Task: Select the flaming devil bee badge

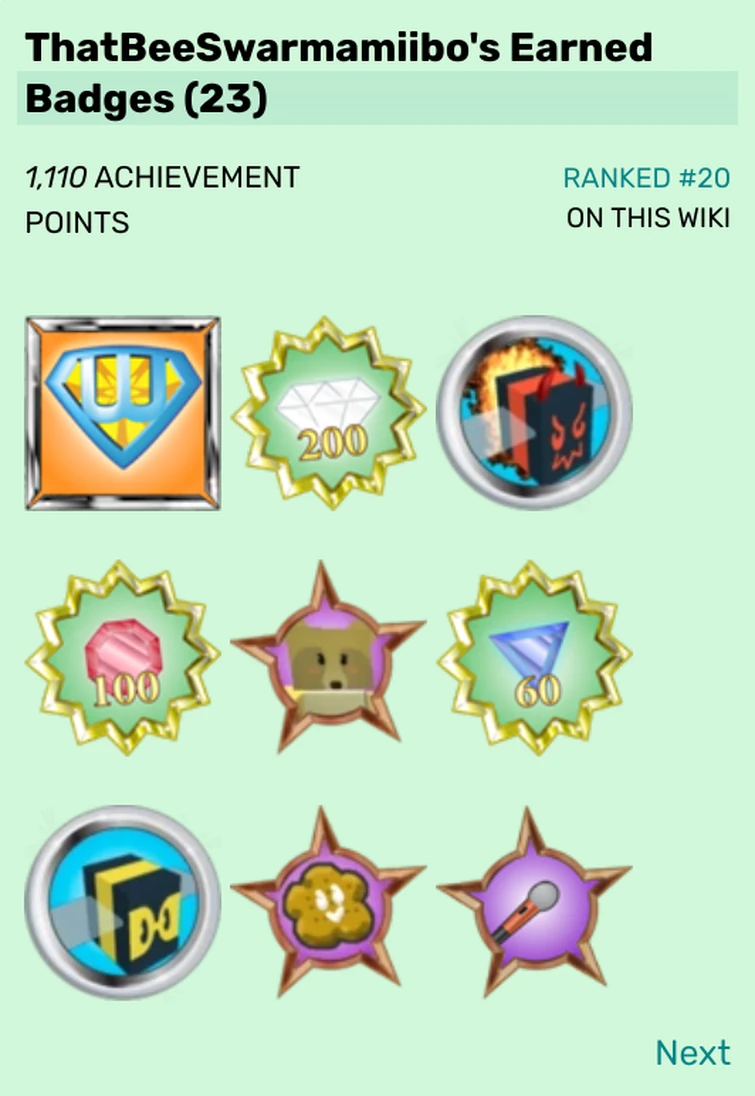Action: (x=534, y=413)
